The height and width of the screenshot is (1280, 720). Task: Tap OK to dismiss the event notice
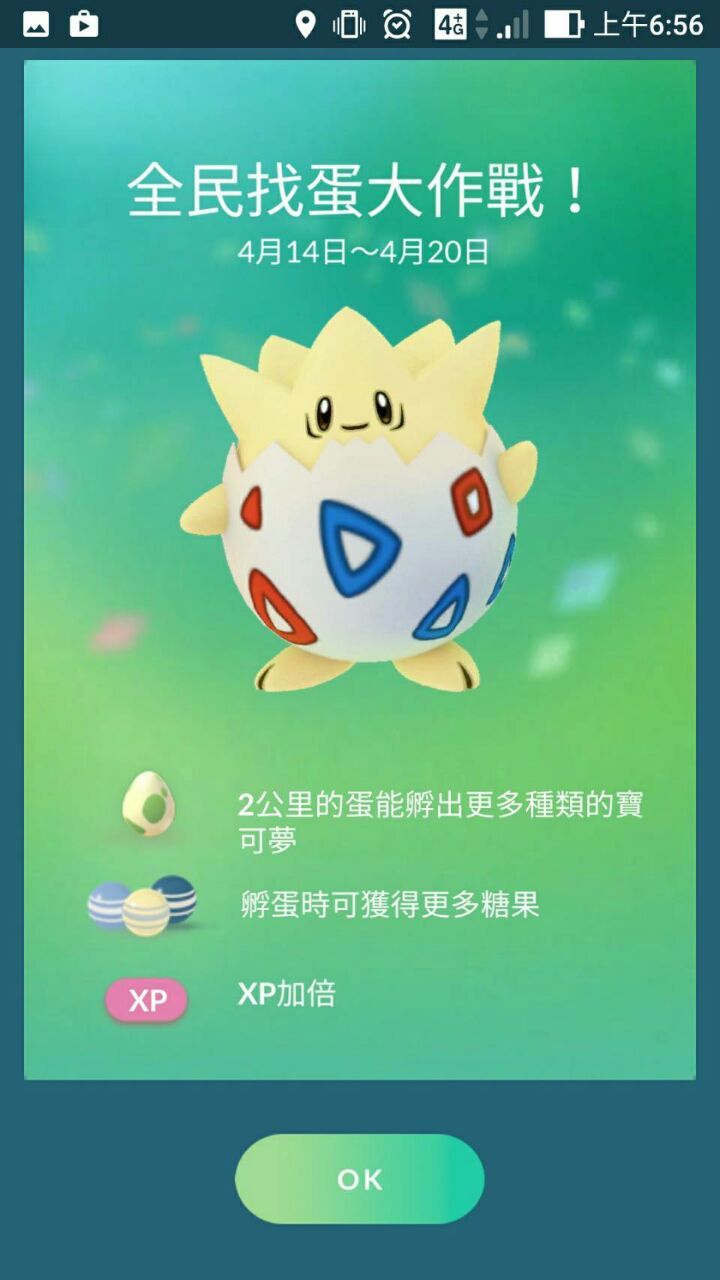[x=359, y=1179]
